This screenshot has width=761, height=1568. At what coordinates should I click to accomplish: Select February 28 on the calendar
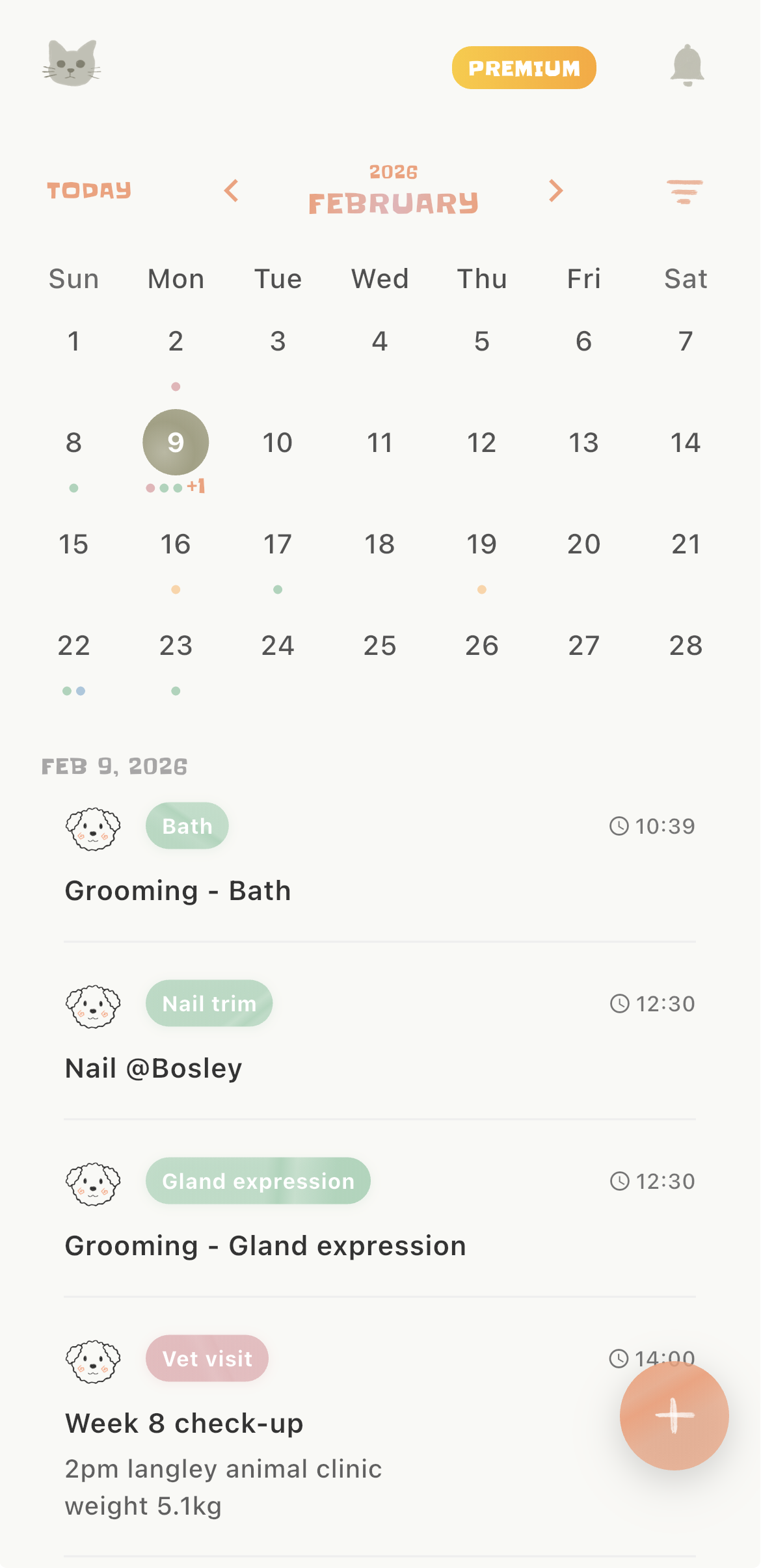pos(686,646)
